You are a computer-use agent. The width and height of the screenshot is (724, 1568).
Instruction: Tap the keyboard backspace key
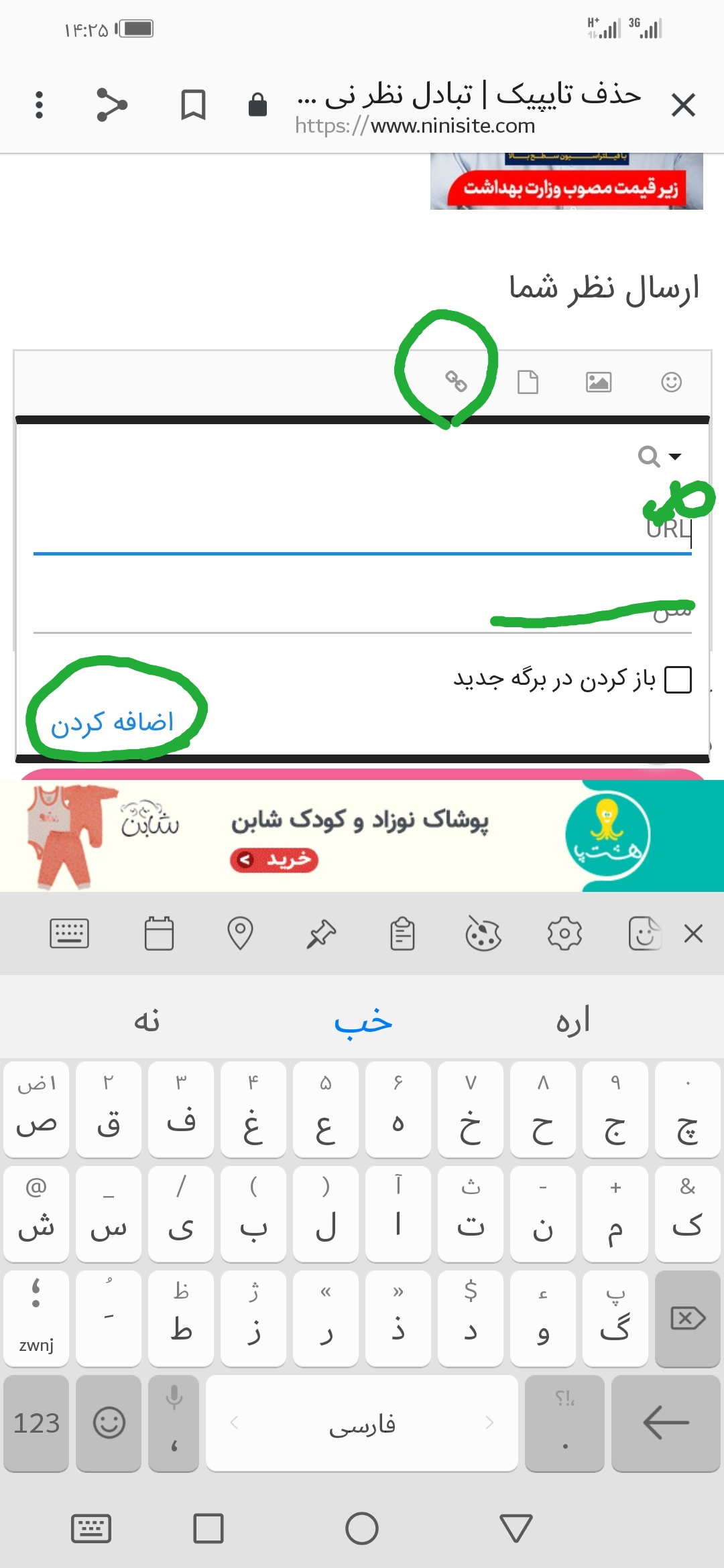(687, 1319)
